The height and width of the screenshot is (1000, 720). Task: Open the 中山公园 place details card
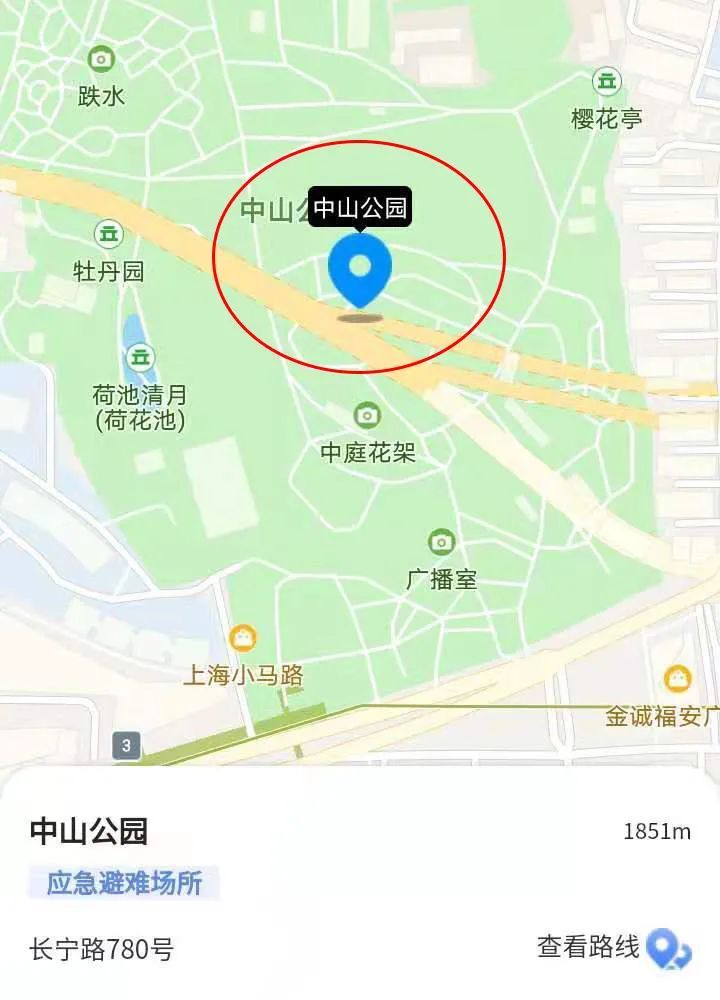coord(89,832)
